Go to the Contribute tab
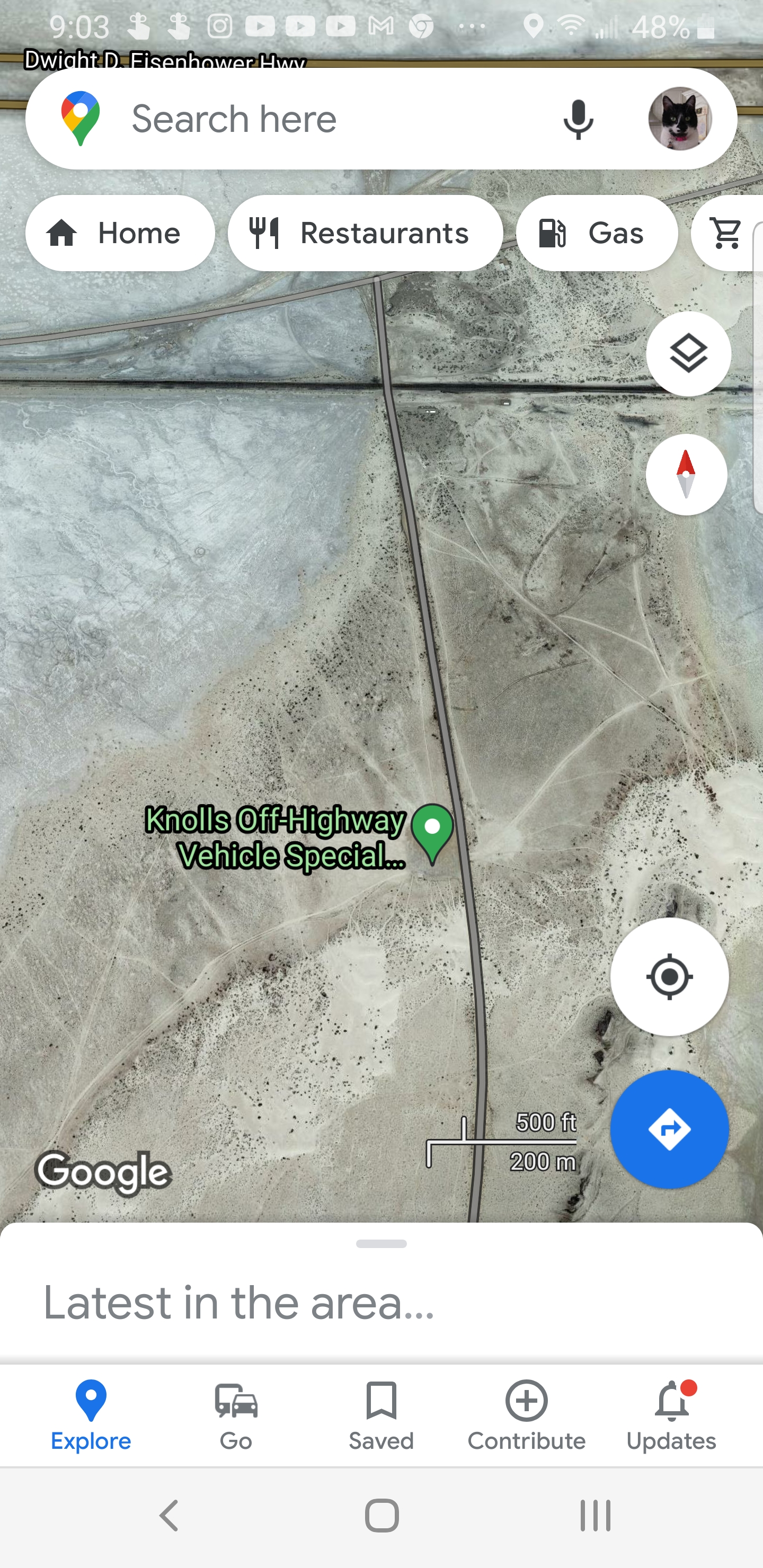763x1568 pixels. (527, 1416)
